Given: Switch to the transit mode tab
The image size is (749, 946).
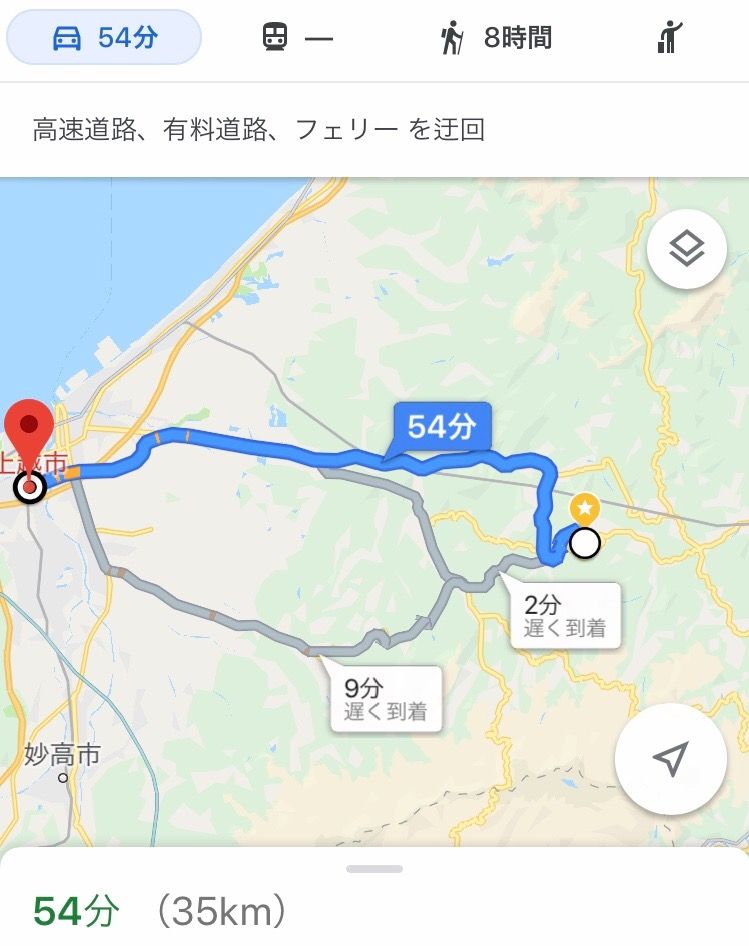Looking at the screenshot, I should (x=296, y=39).
